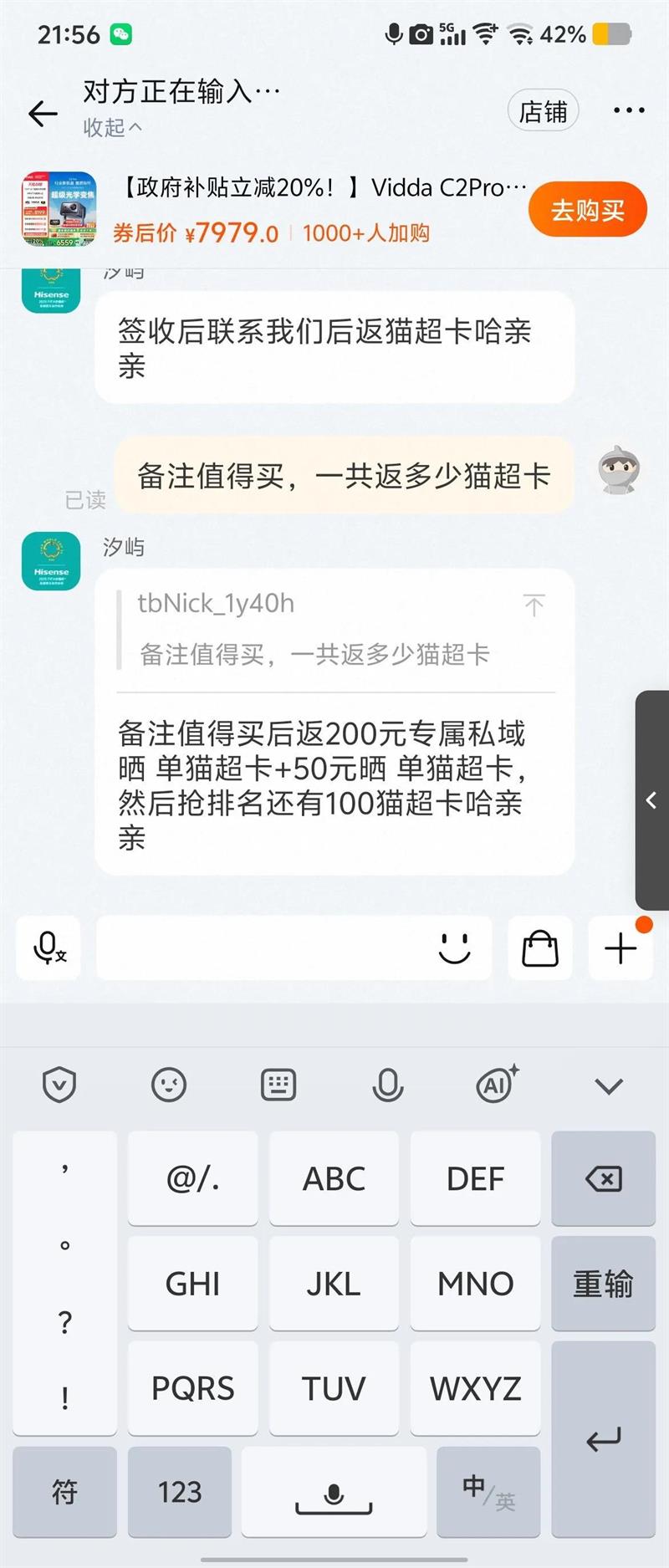669x1568 pixels.
Task: Jump to the quoted message arrow
Action: (x=534, y=604)
